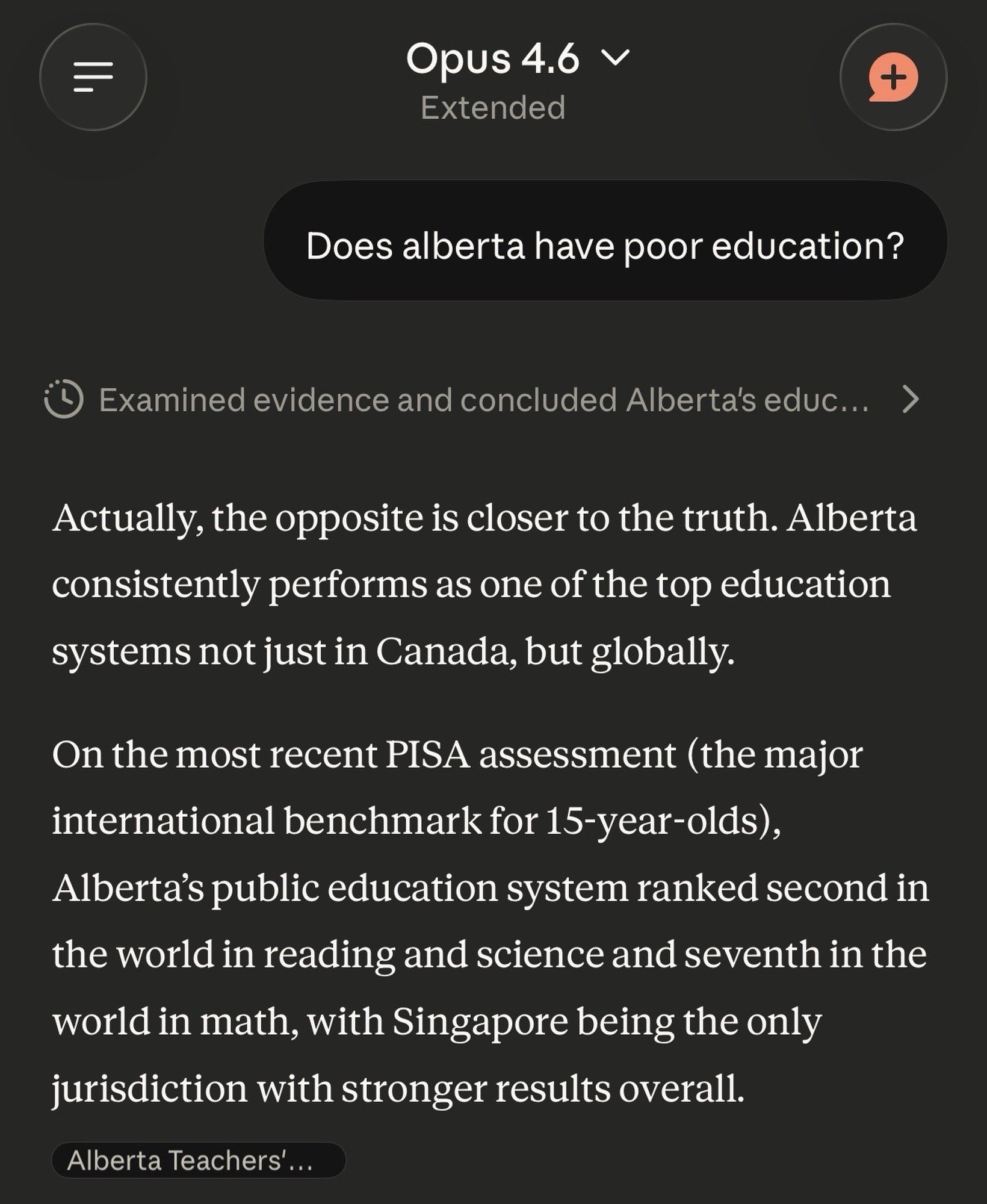This screenshot has height=1204, width=987.
Task: Open the sidebar menu button
Action: (93, 77)
